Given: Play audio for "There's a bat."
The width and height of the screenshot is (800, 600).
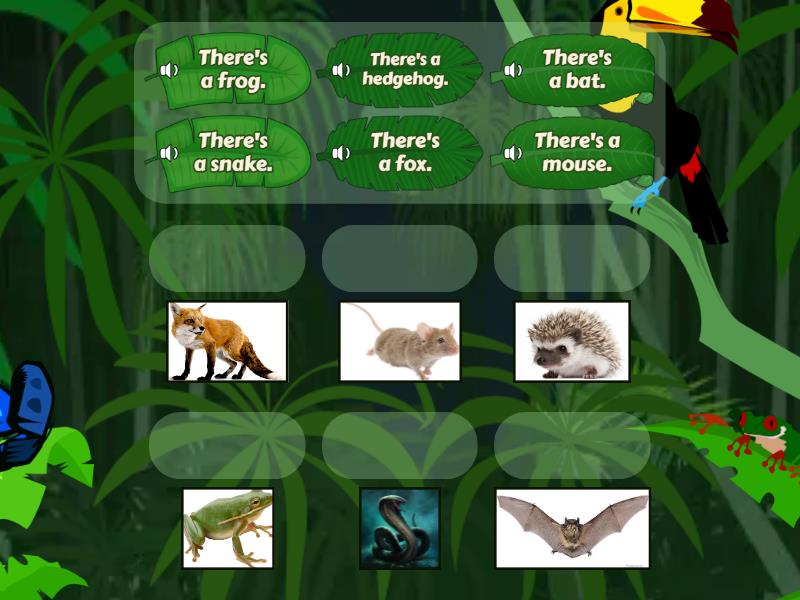Looking at the screenshot, I should click(513, 71).
